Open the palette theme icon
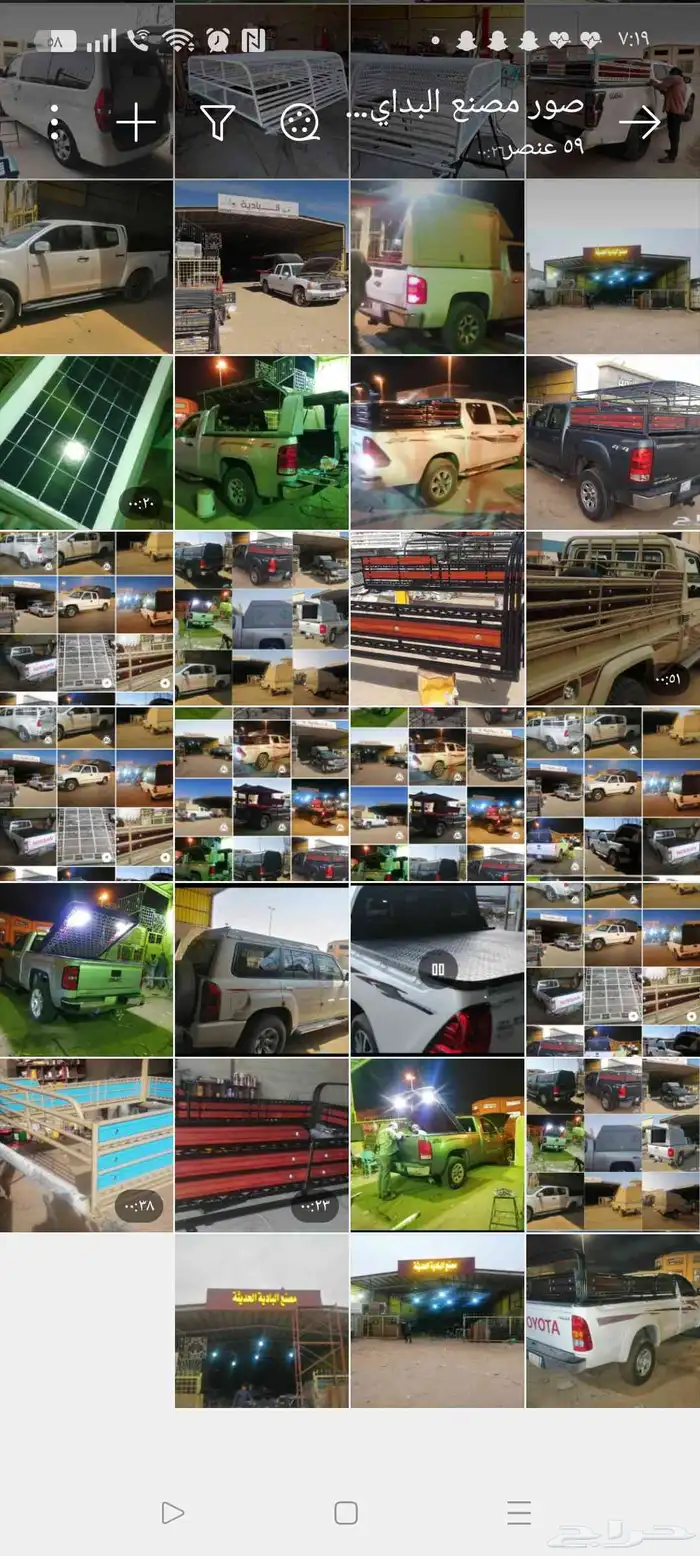The height and width of the screenshot is (1556, 700). click(x=299, y=122)
